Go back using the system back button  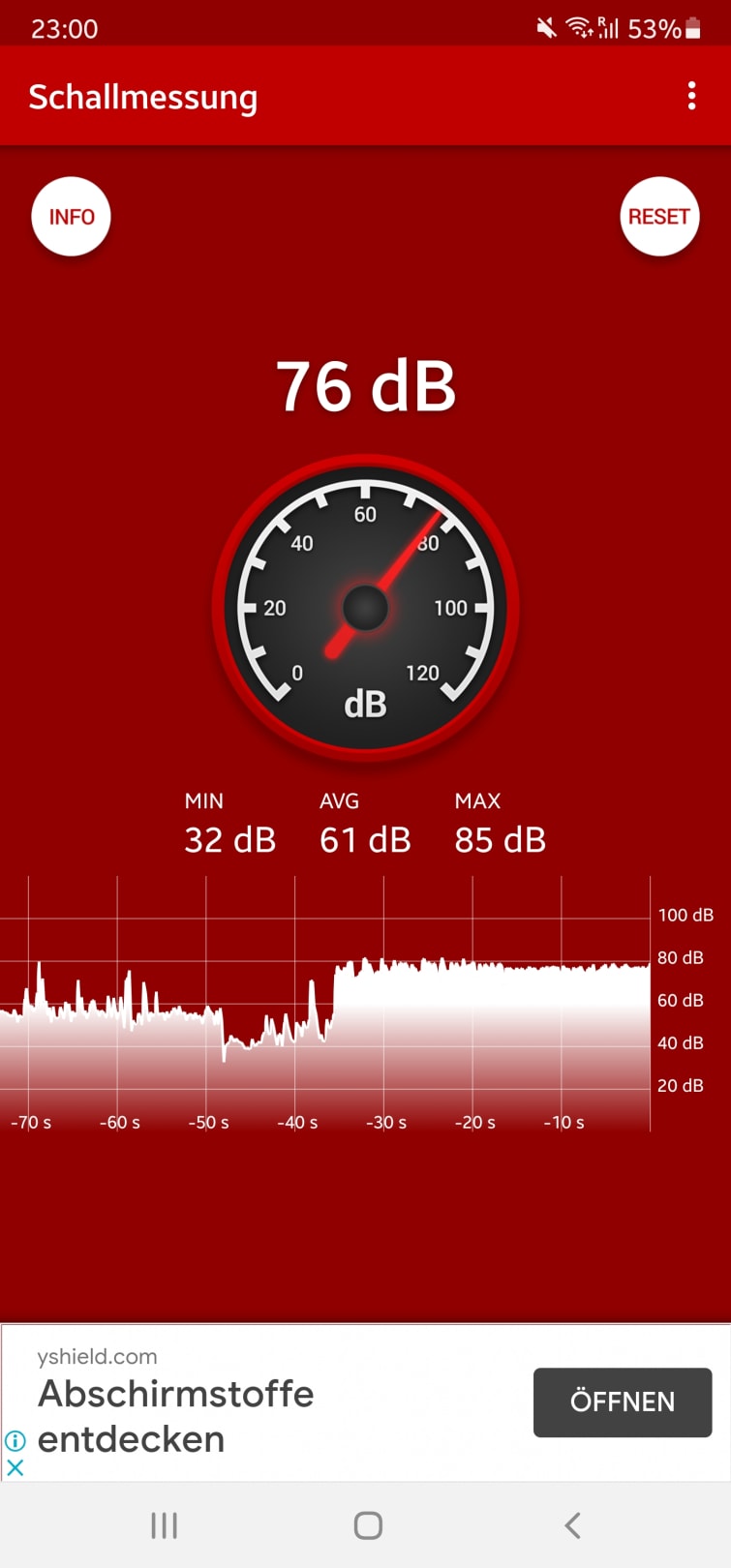click(572, 1525)
